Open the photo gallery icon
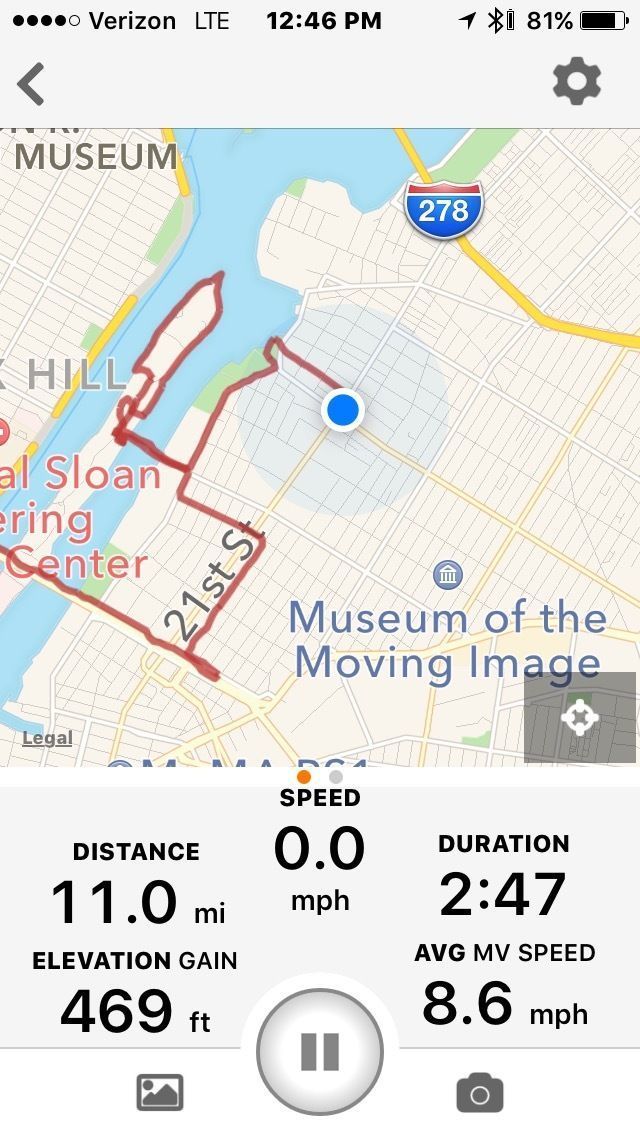Screen dimensions: 640x1136 tap(160, 1093)
